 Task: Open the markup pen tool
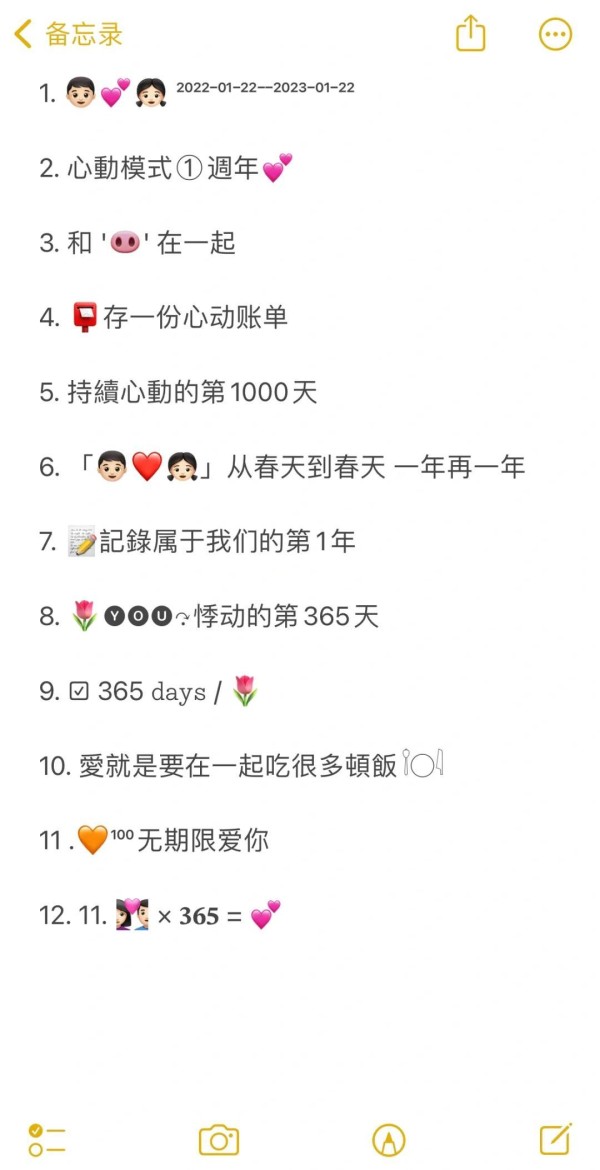389,1140
